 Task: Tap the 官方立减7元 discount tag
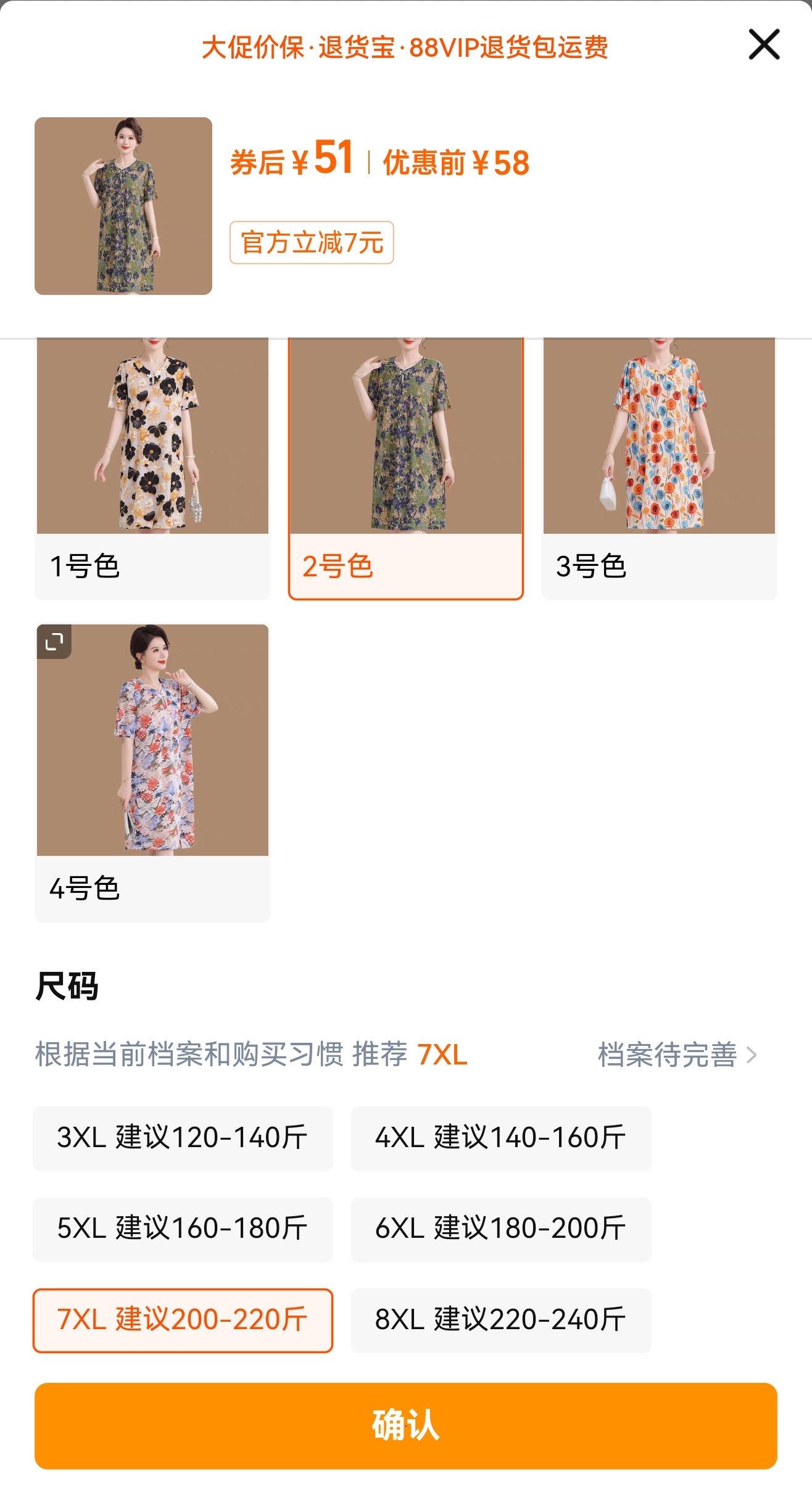click(312, 243)
